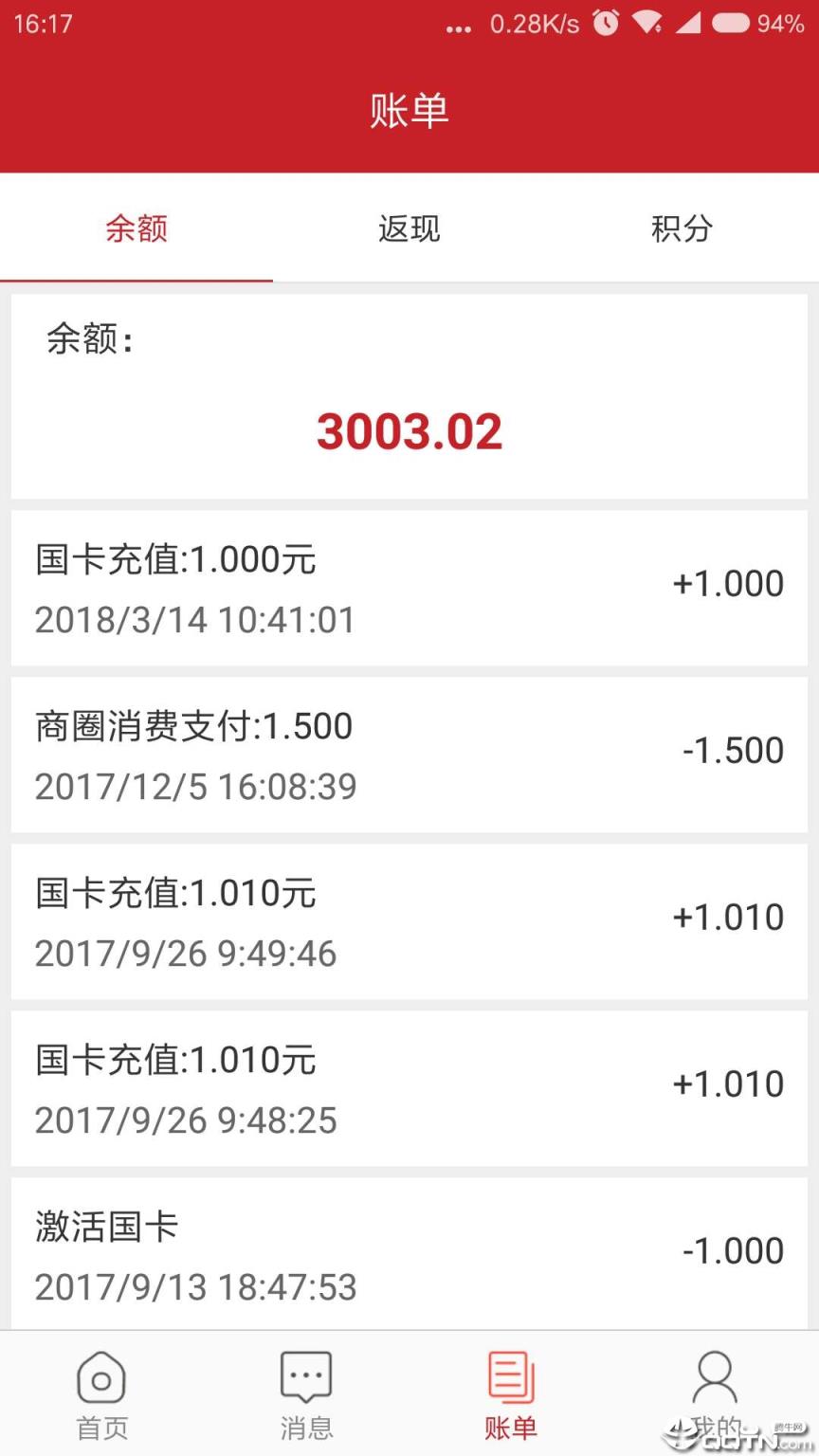Screen dimensions: 819x1456
Task: Click the balance amount 3003.02
Action: pyautogui.click(x=409, y=430)
